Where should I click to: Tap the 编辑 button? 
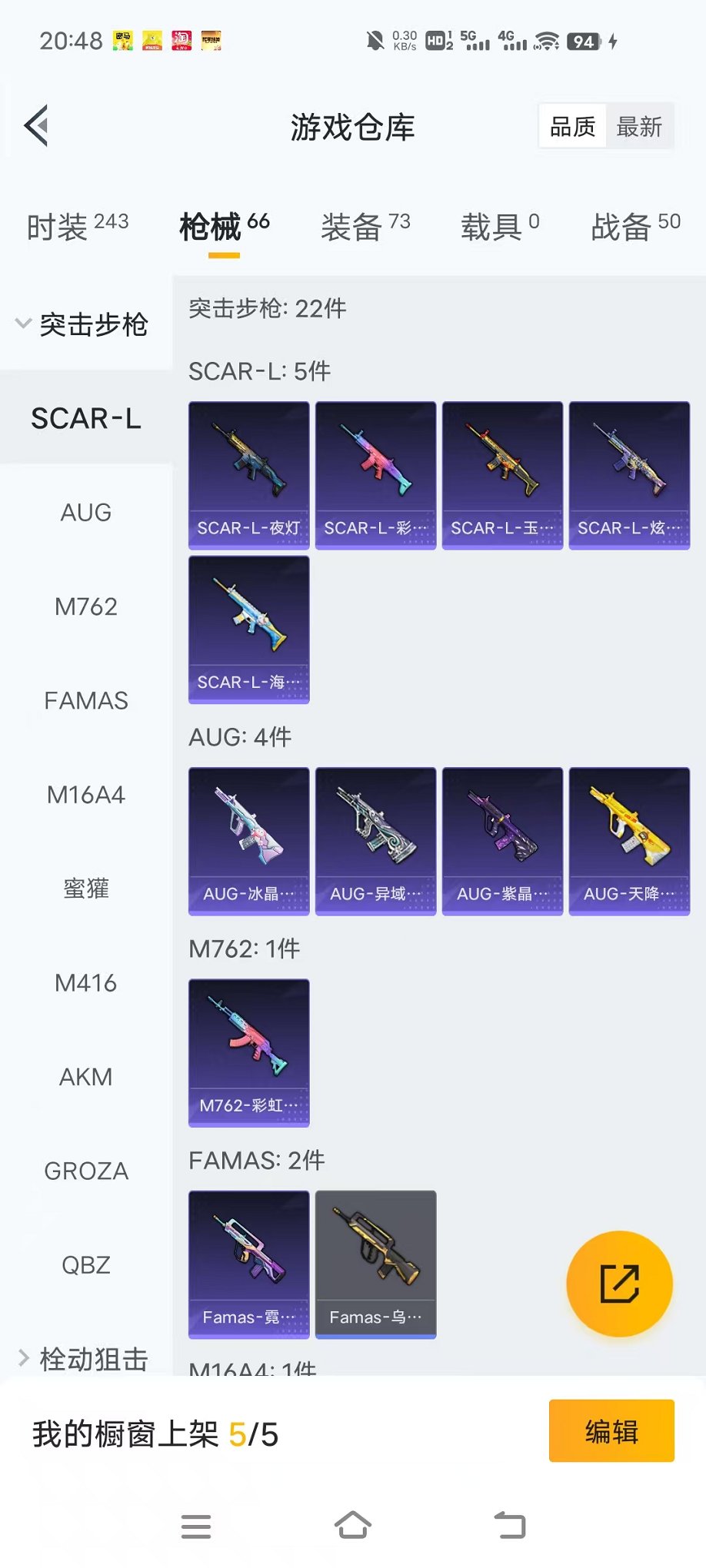click(611, 1430)
